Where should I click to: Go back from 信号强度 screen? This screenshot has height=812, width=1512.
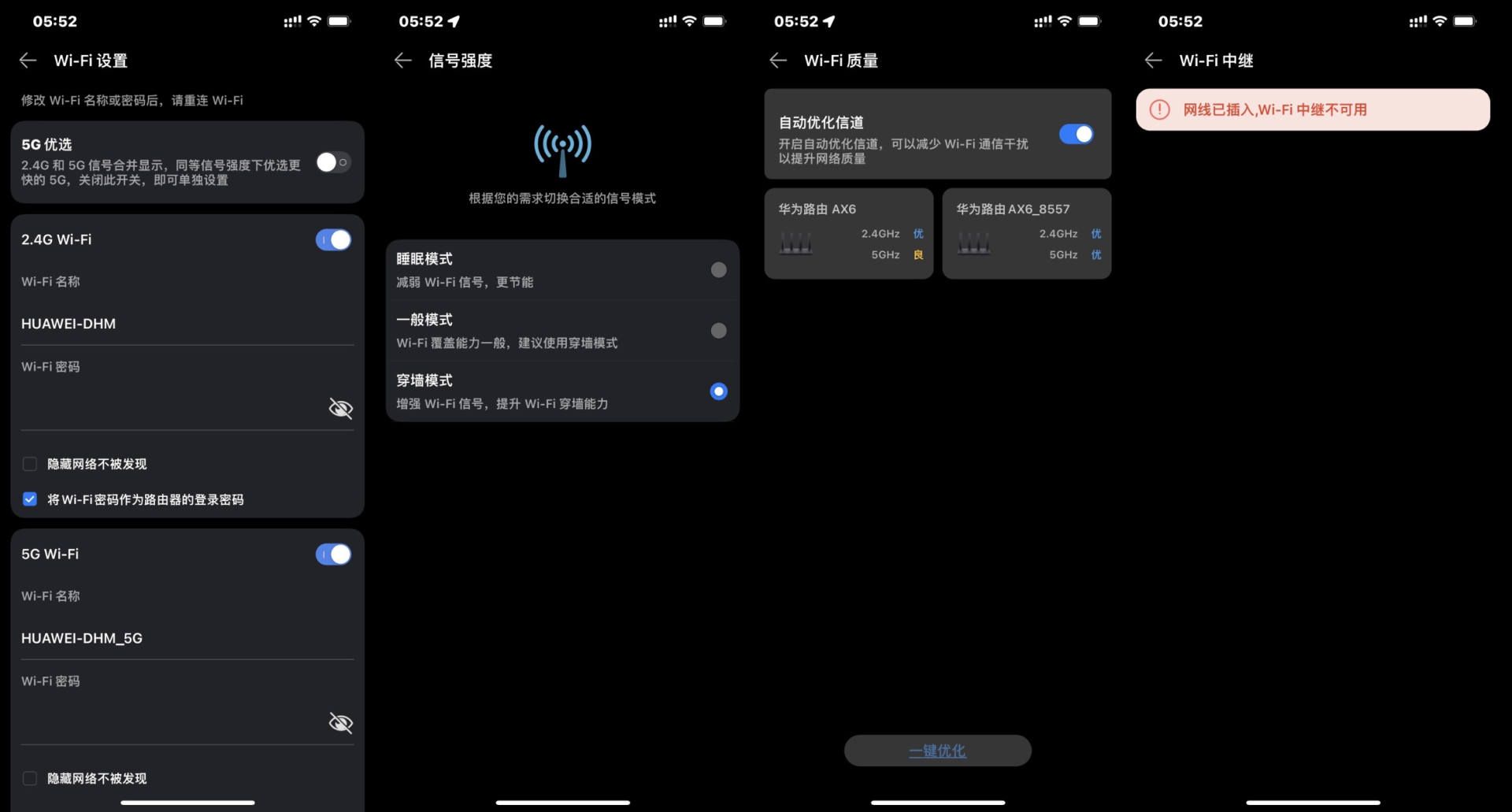pos(403,61)
